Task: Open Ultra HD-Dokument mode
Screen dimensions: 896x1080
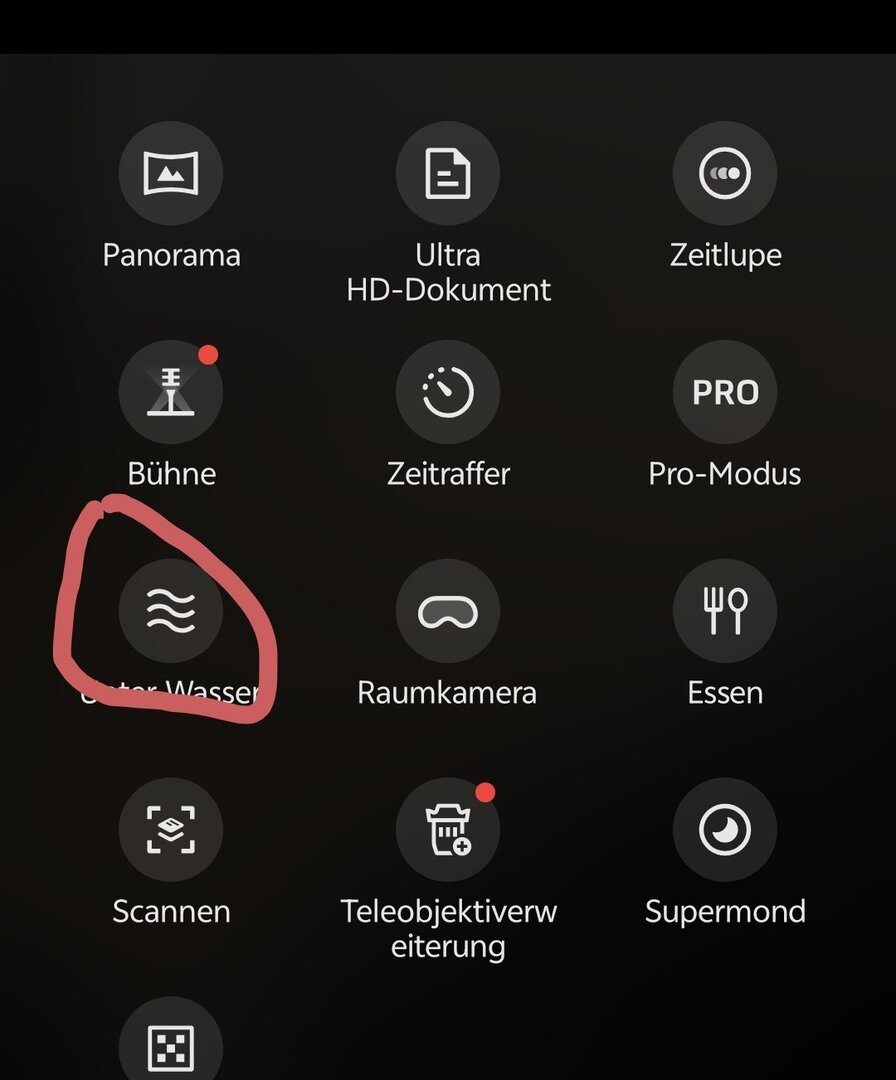Action: pyautogui.click(x=448, y=174)
